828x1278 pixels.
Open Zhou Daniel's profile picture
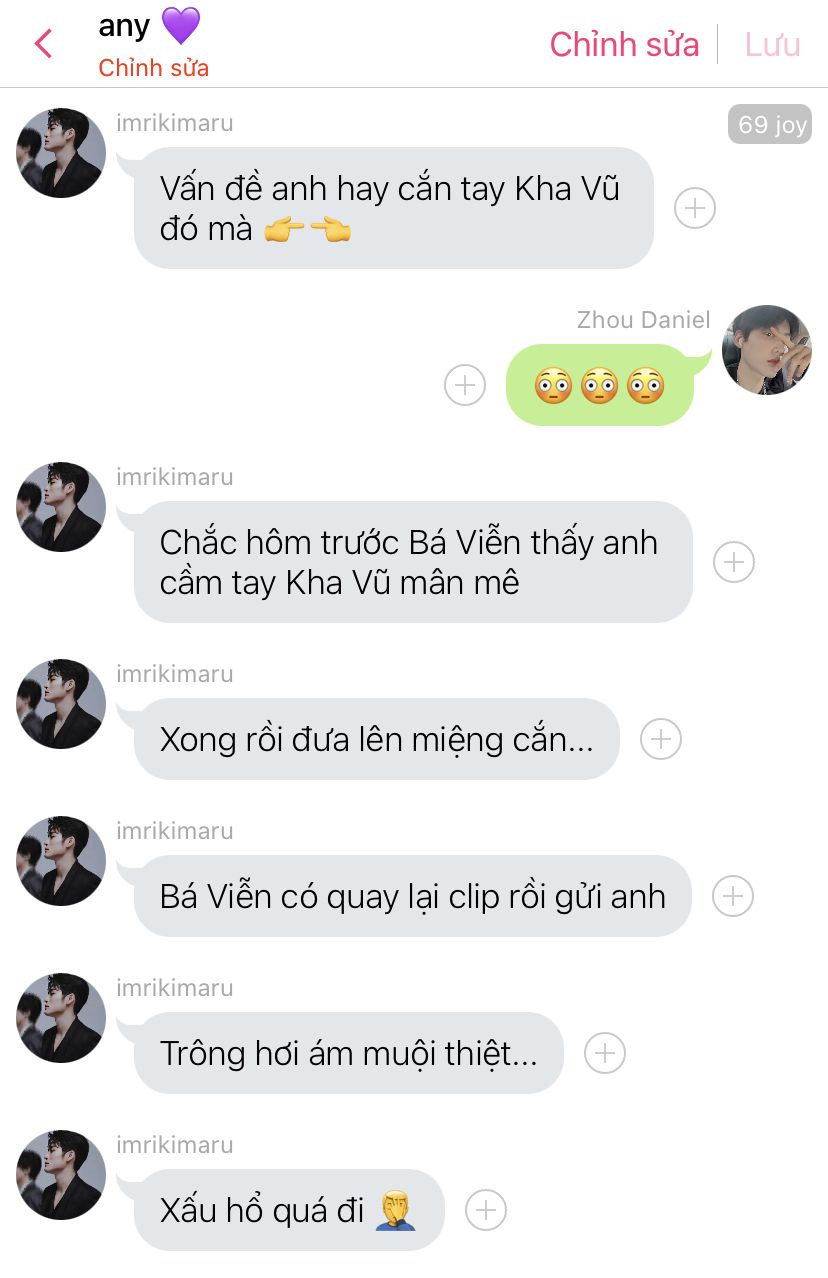click(x=766, y=350)
